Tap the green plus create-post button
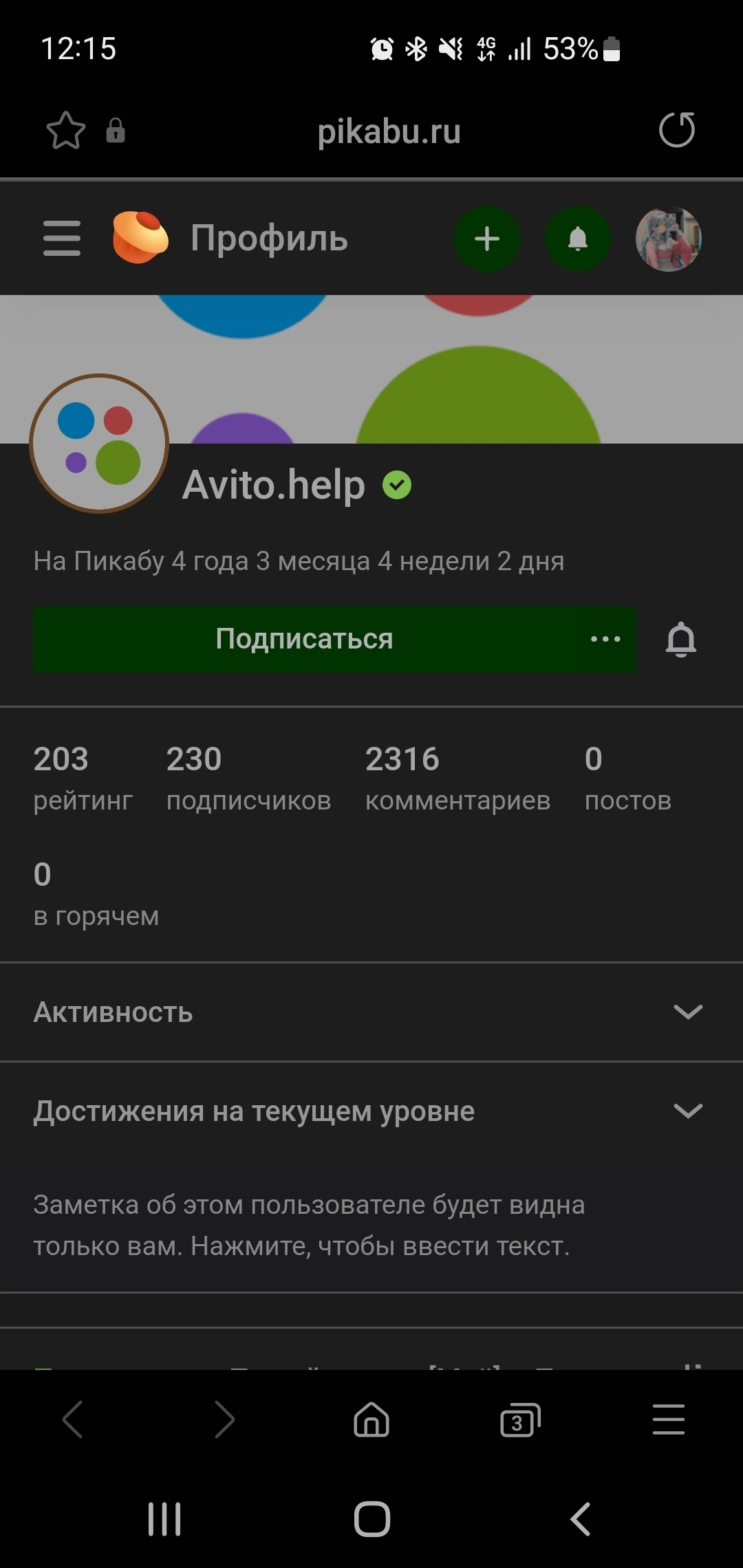 [487, 239]
